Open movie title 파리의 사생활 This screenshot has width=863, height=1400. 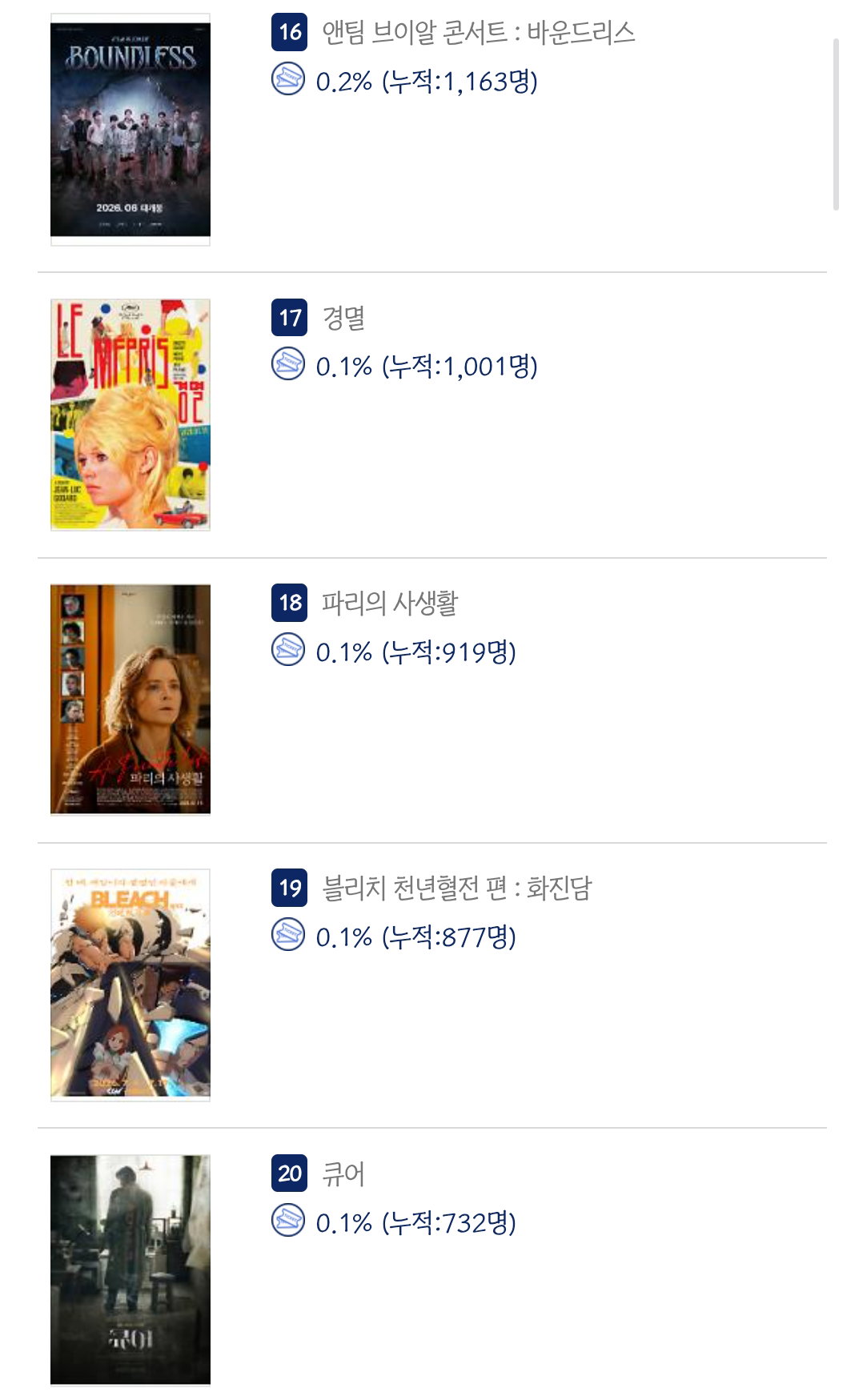(x=390, y=603)
